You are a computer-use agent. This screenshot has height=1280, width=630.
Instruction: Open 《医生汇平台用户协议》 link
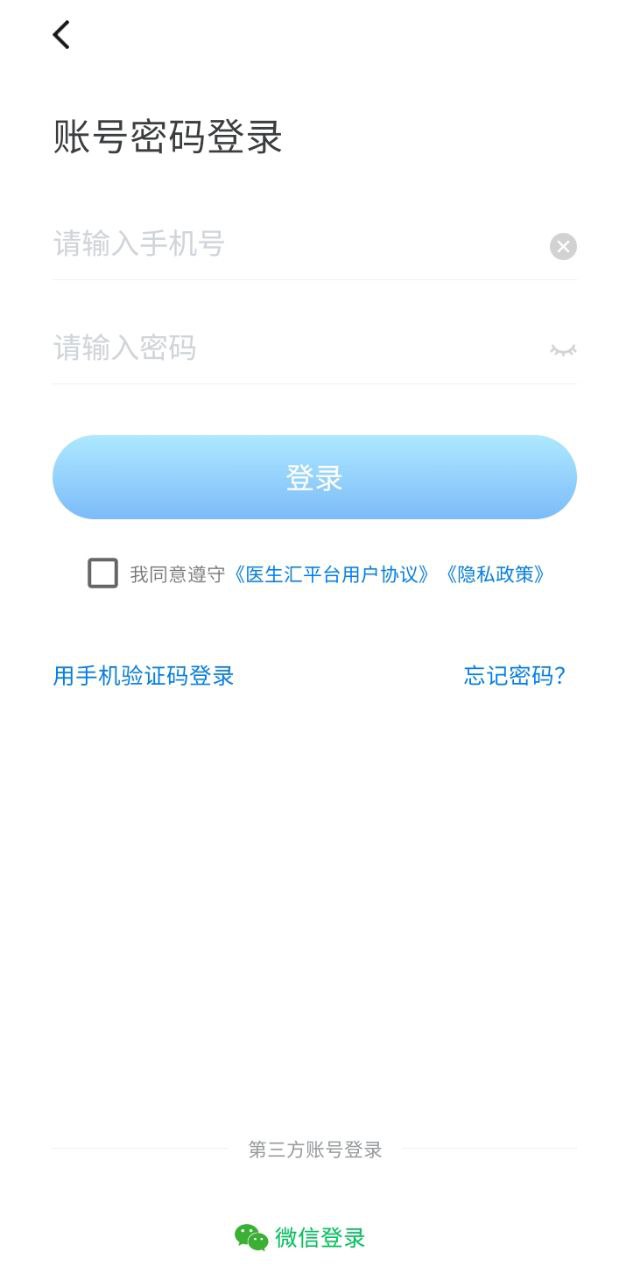(334, 574)
